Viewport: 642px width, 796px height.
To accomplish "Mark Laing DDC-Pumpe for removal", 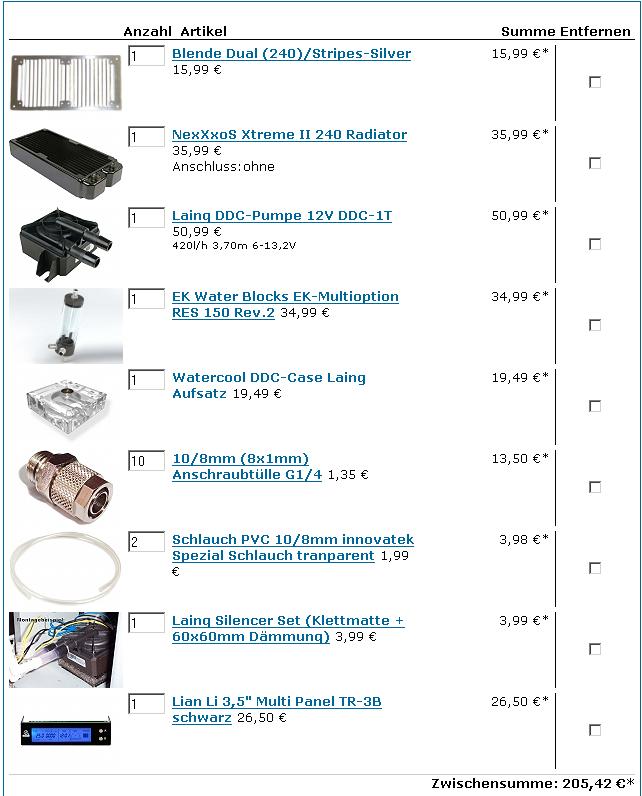I will [x=595, y=244].
